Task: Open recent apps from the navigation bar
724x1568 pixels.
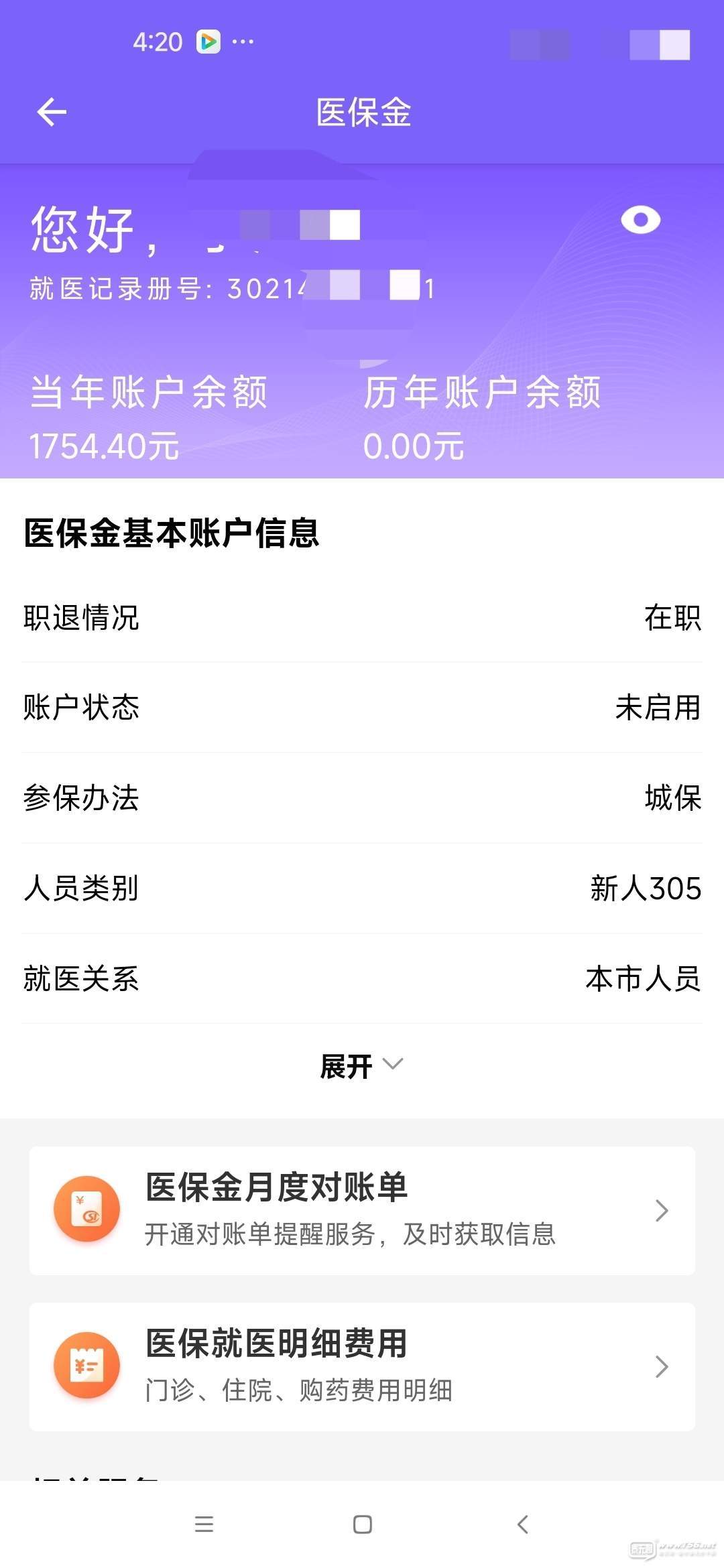Action: (204, 1524)
